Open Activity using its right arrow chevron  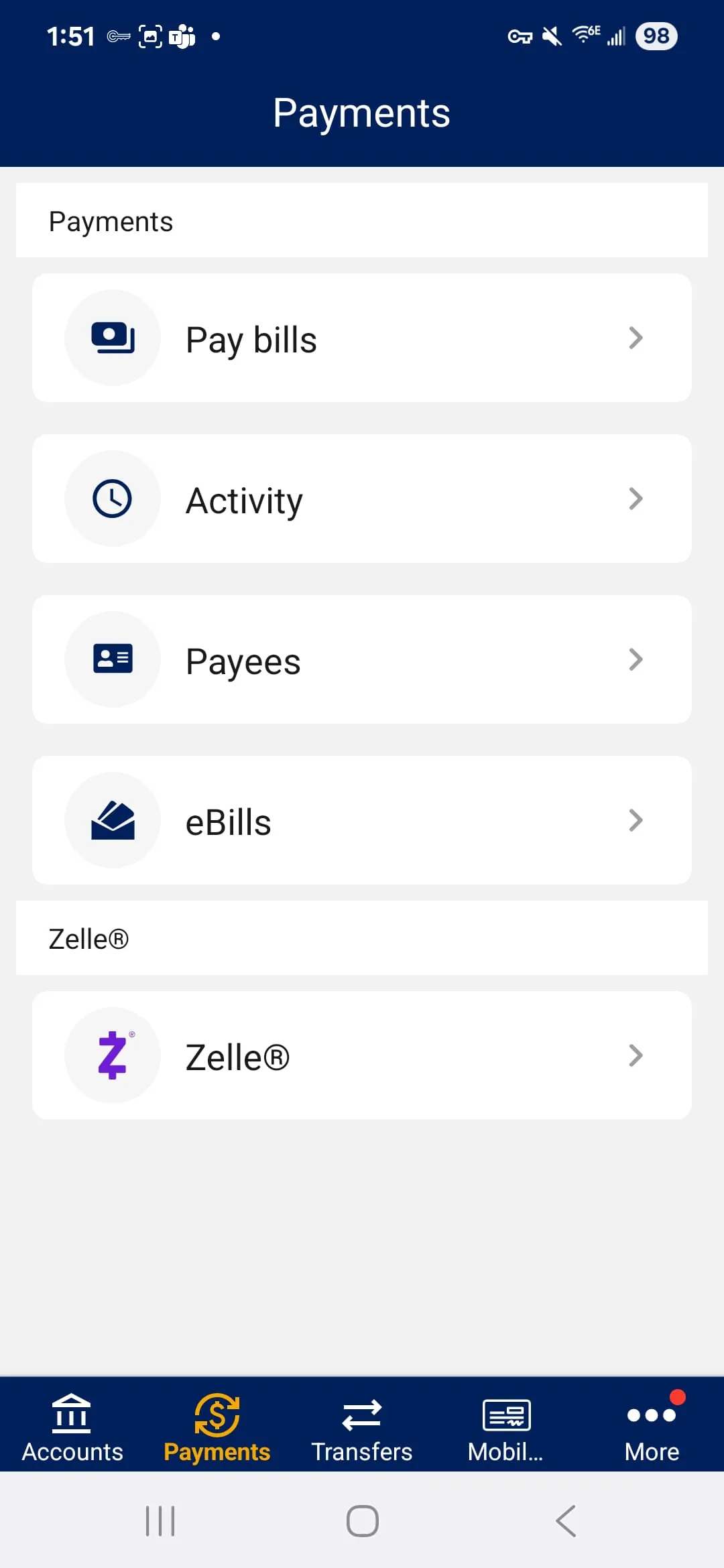636,499
